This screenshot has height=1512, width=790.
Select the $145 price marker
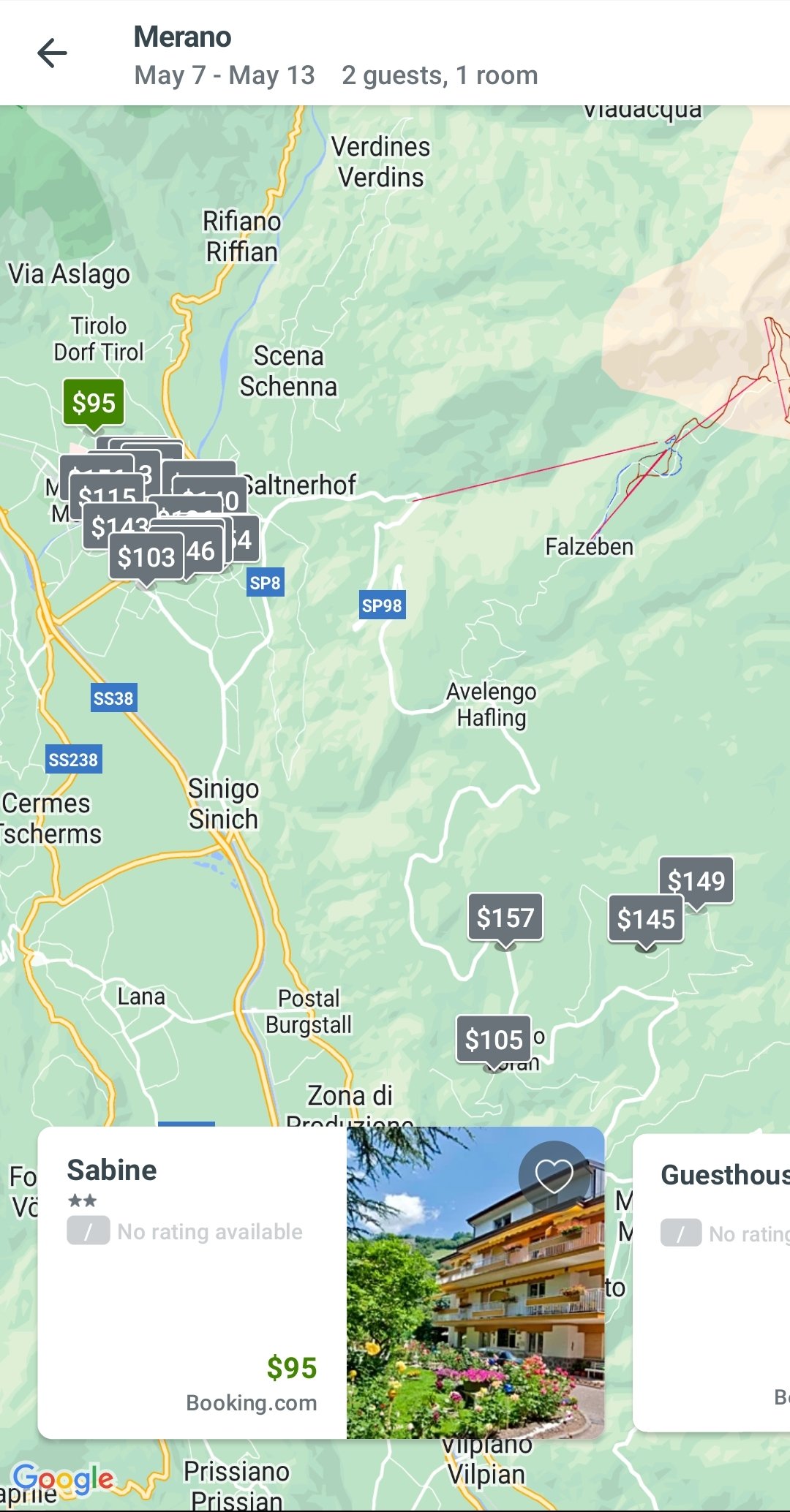click(x=645, y=920)
